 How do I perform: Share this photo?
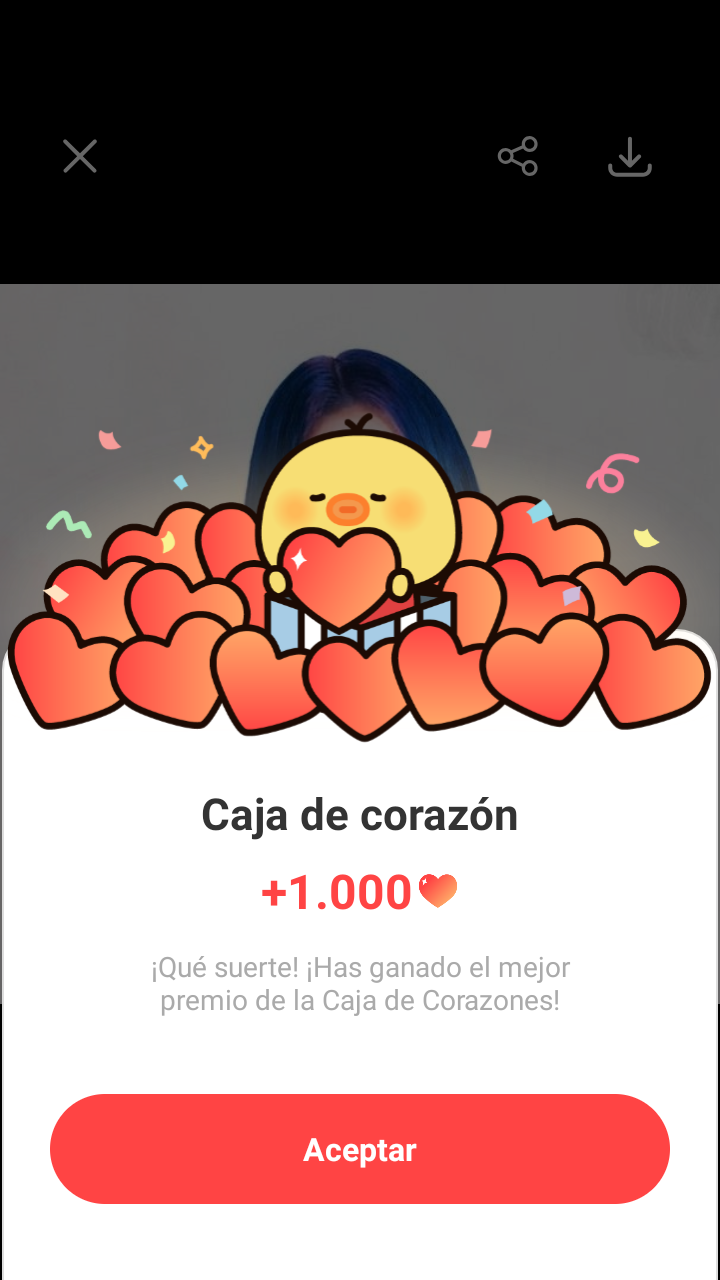coord(518,157)
